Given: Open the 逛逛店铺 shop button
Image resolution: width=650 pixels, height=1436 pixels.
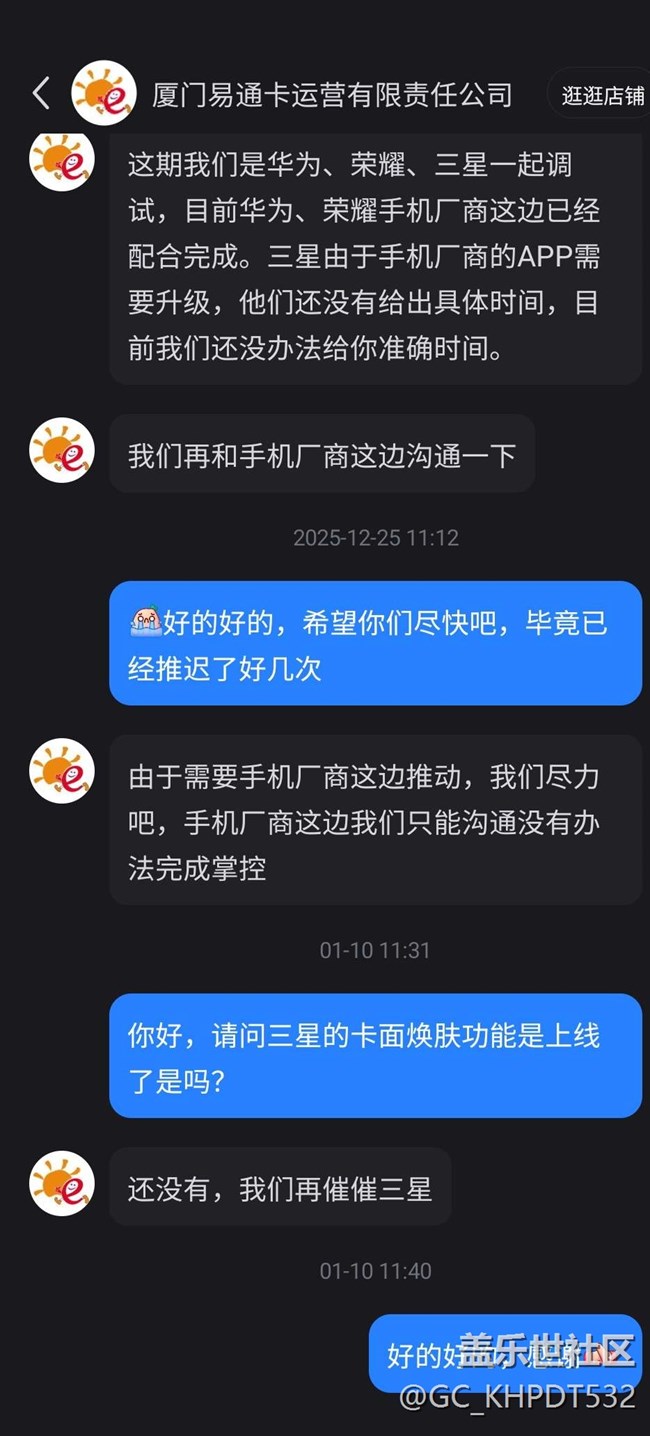Looking at the screenshot, I should pyautogui.click(x=602, y=95).
